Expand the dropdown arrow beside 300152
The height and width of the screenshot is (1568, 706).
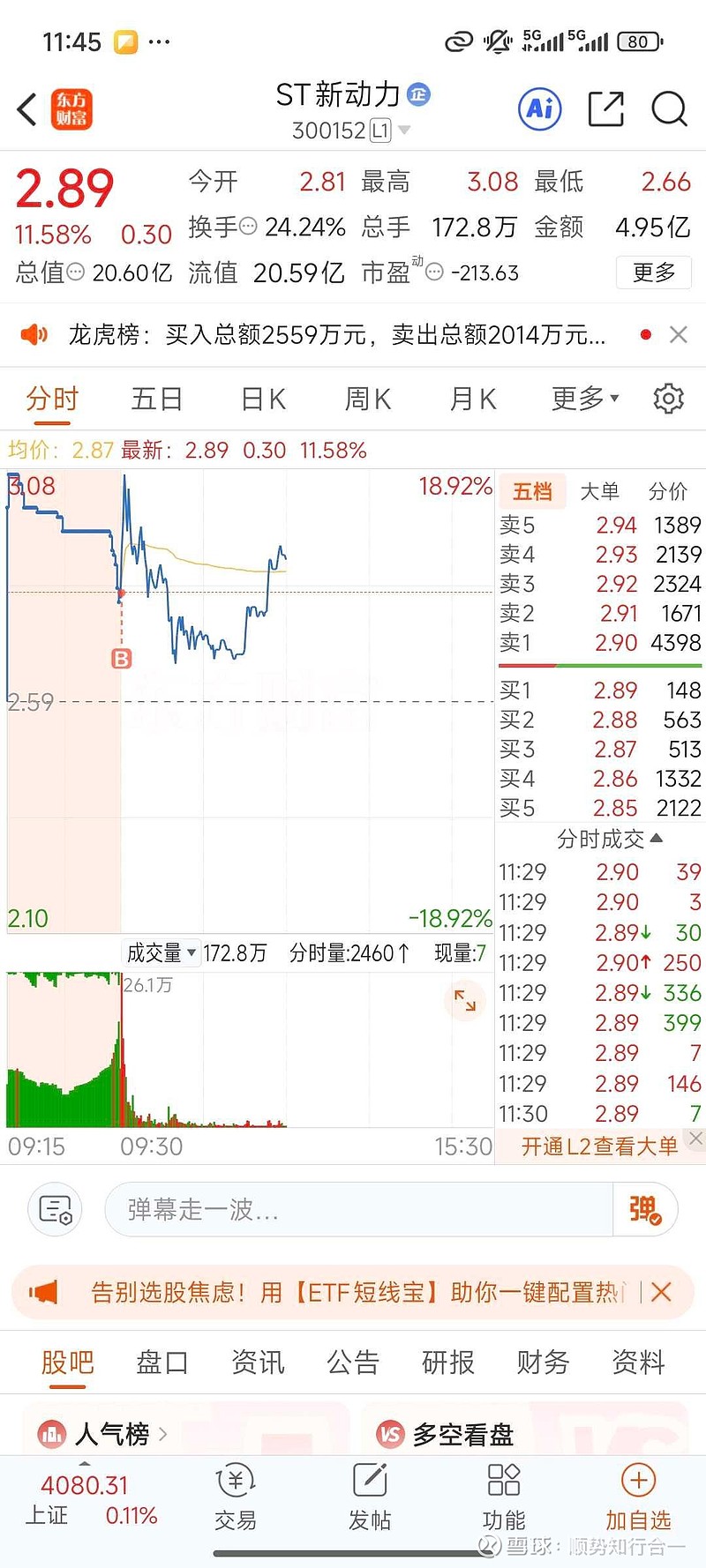pyautogui.click(x=404, y=128)
